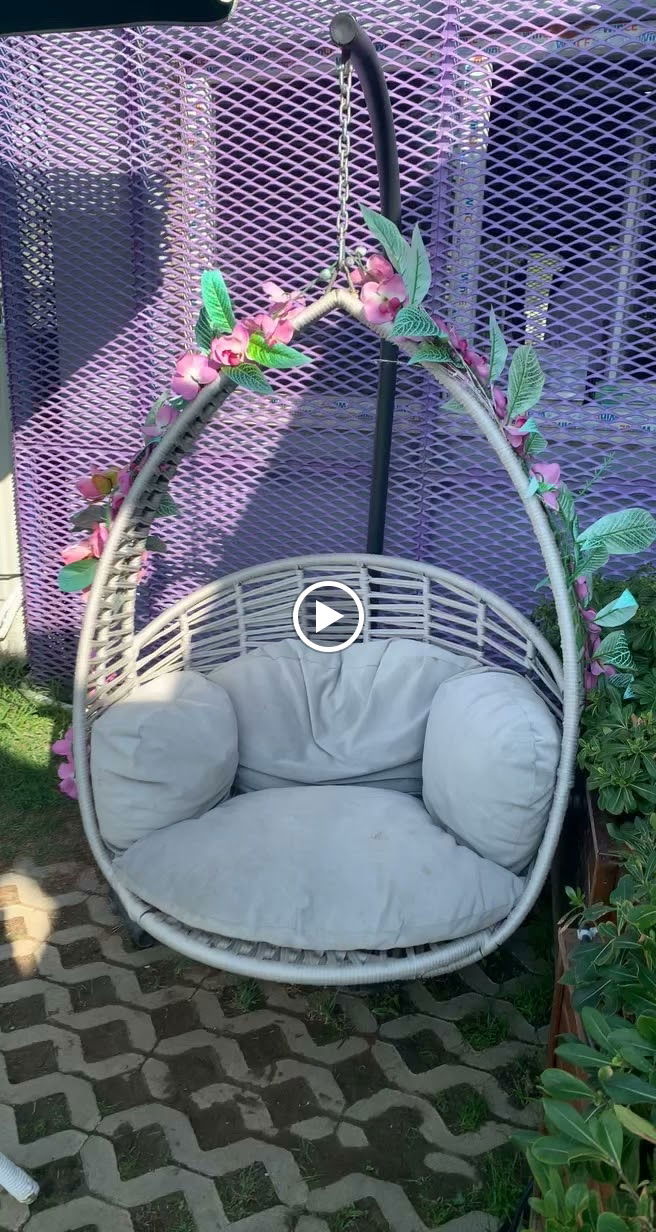
Task: Play the hanging chair video
Action: click(328, 616)
